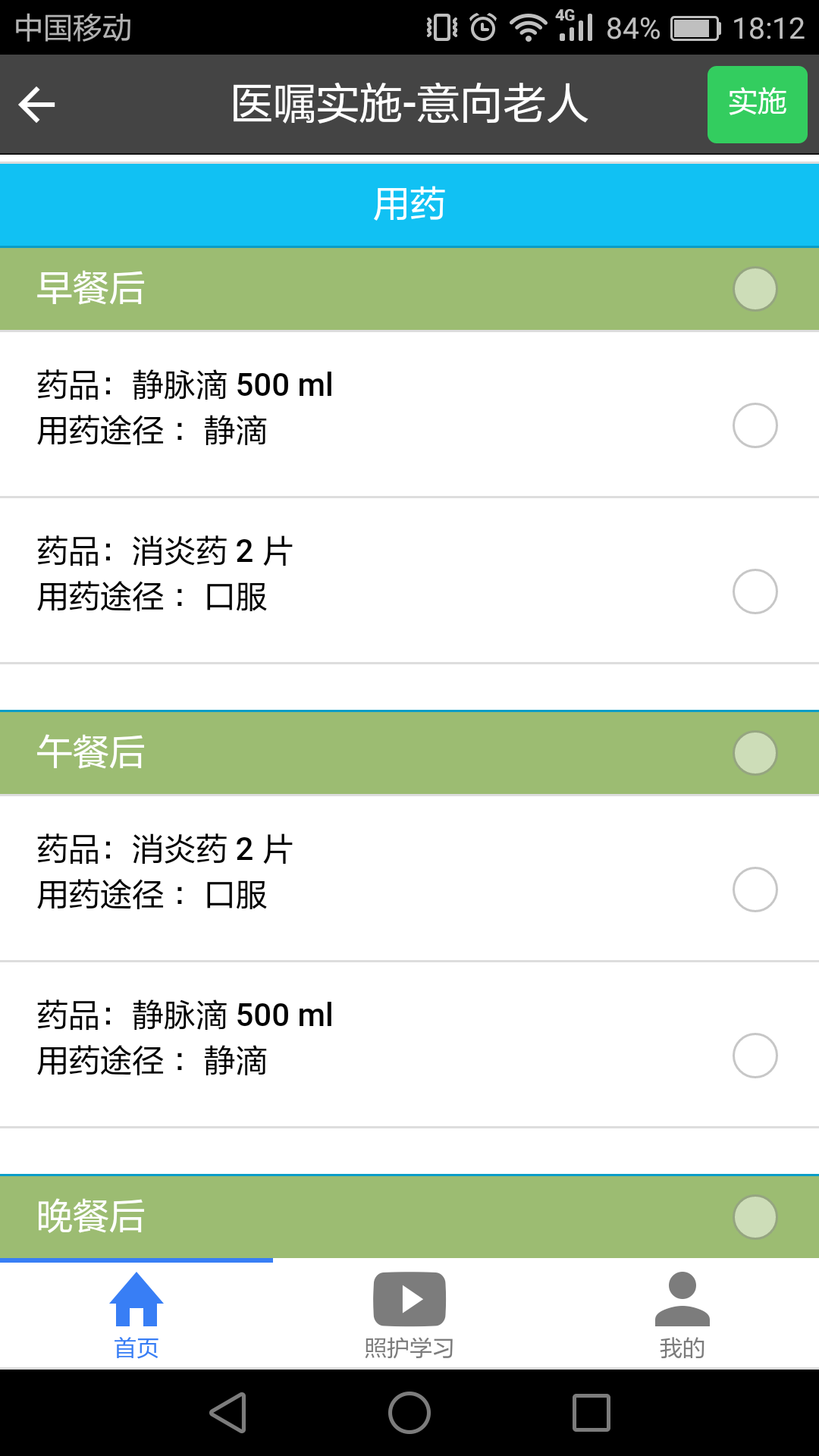The image size is (819, 1456).
Task: Select all medications under 晚餐后
Action: [755, 1217]
